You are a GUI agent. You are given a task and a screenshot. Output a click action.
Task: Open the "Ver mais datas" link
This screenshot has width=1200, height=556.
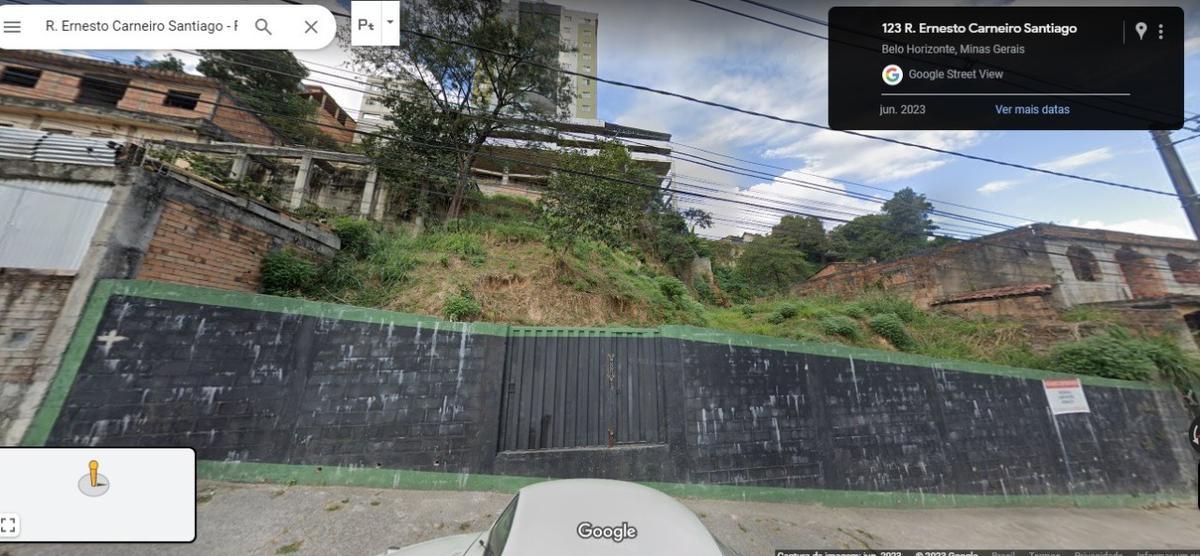coord(1032,110)
